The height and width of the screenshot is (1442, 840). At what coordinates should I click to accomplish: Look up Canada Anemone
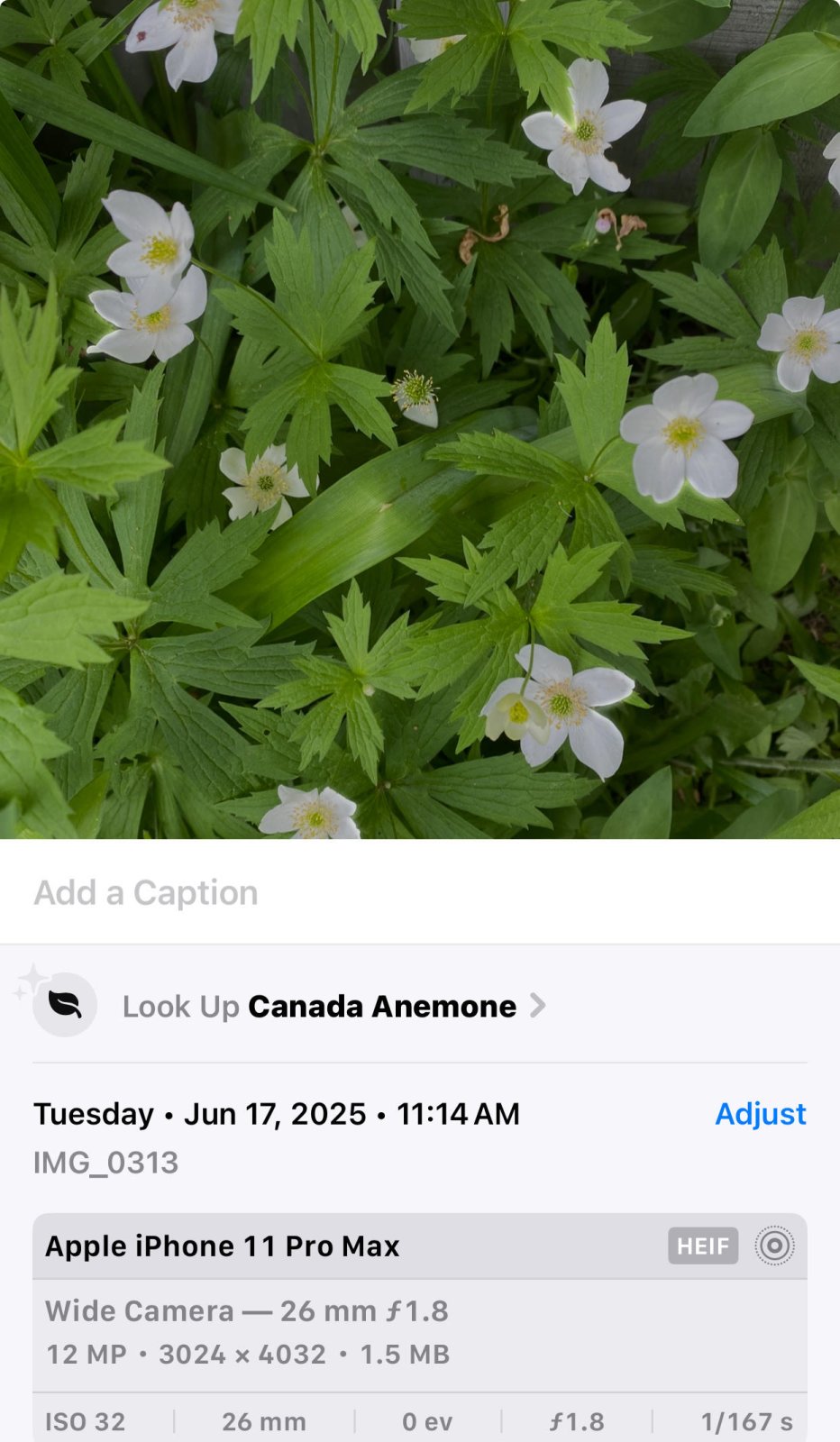334,1006
